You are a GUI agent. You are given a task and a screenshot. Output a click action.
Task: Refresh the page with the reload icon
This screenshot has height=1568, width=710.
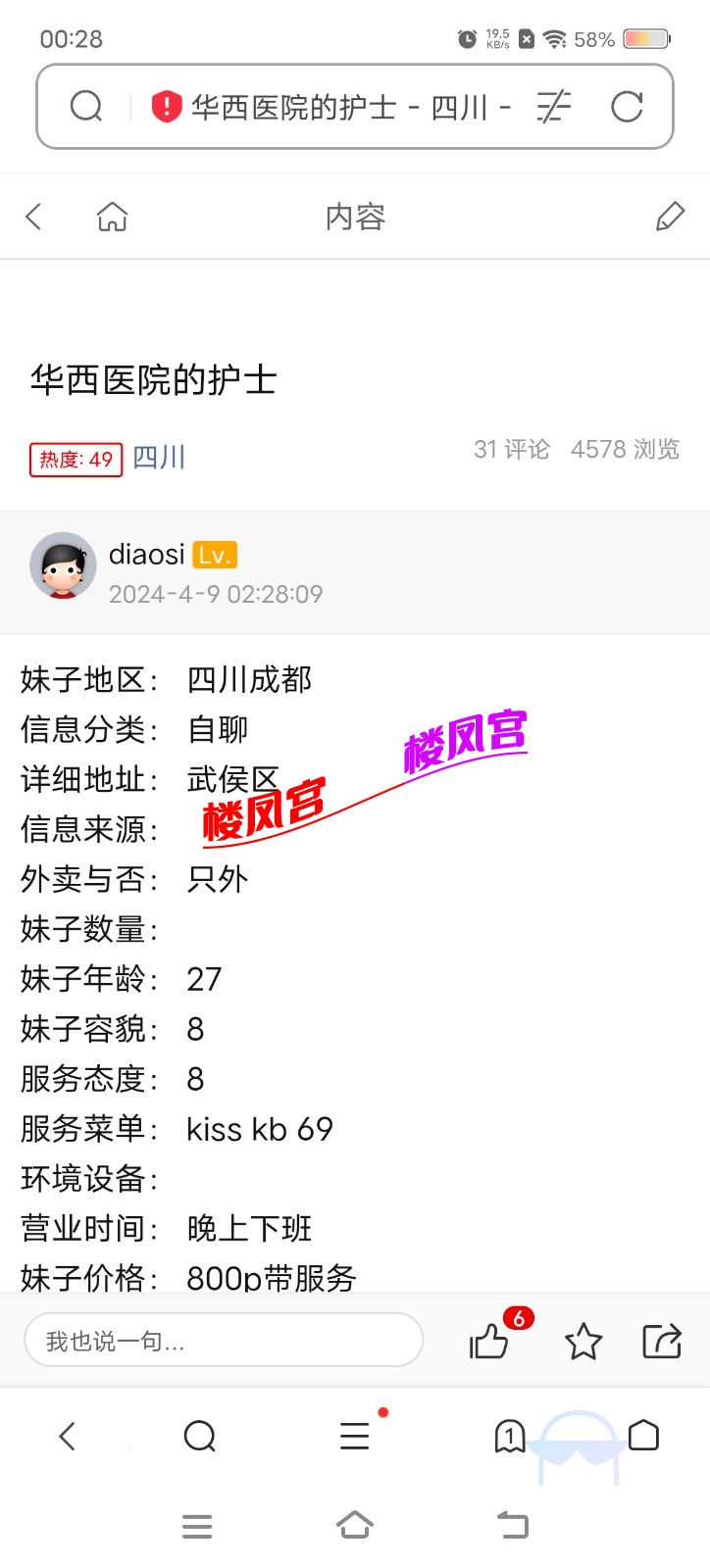click(x=629, y=108)
